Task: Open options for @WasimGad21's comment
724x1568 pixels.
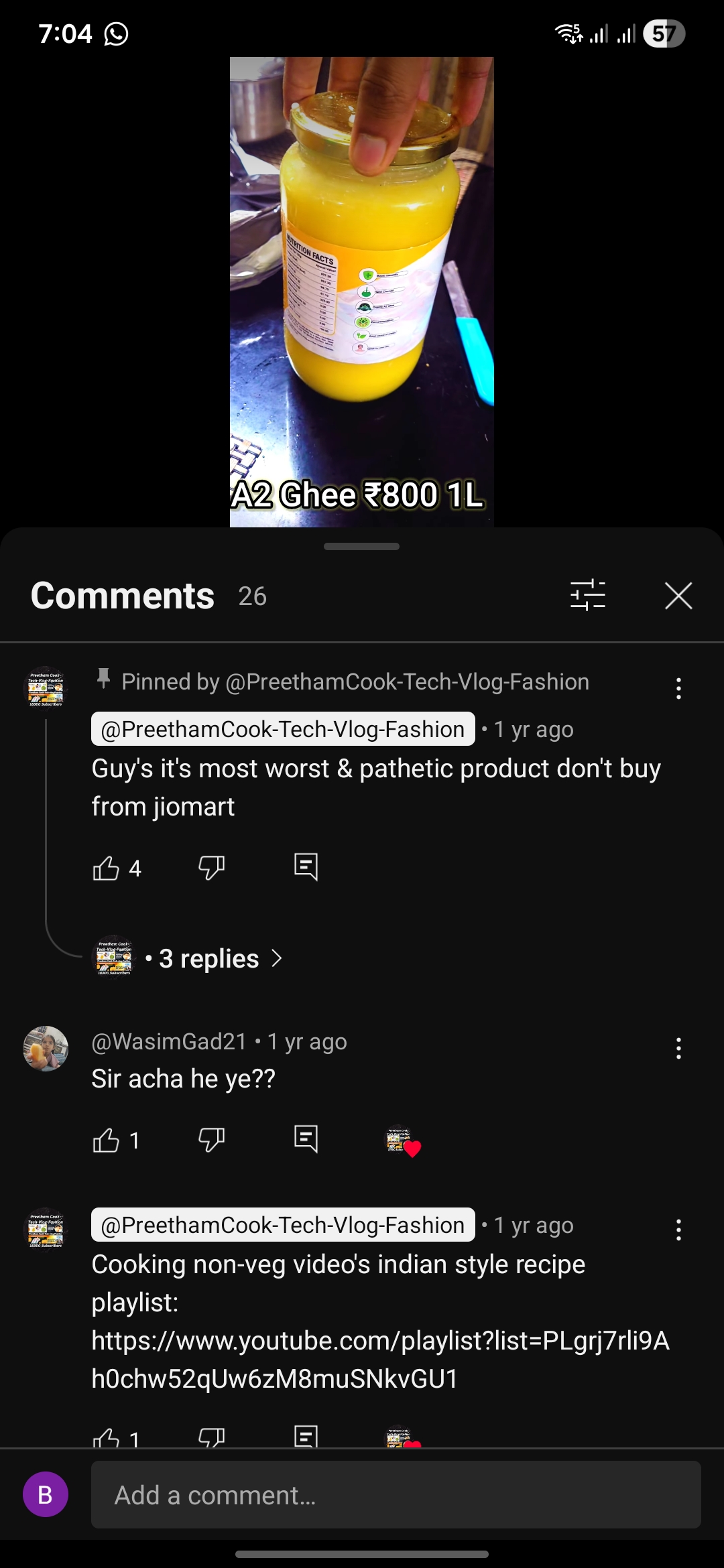Action: pyautogui.click(x=678, y=1048)
